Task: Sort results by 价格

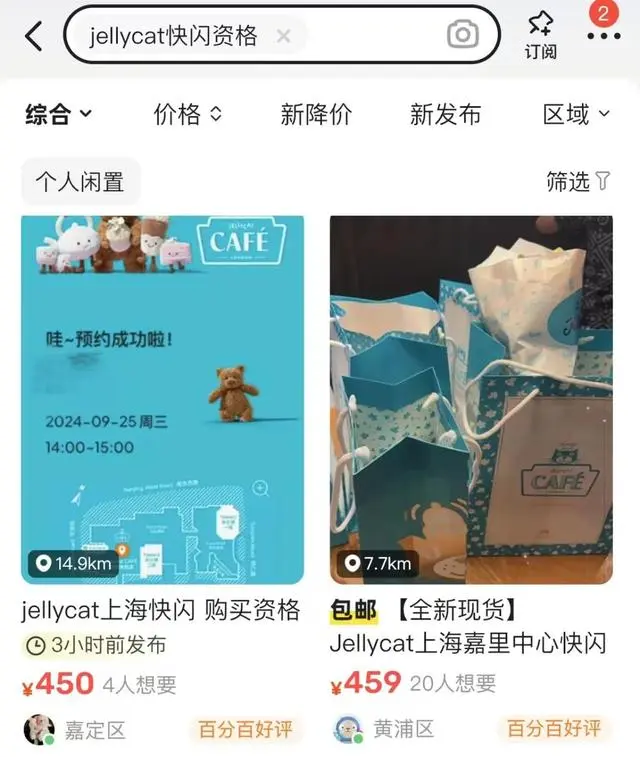Action: (x=187, y=115)
